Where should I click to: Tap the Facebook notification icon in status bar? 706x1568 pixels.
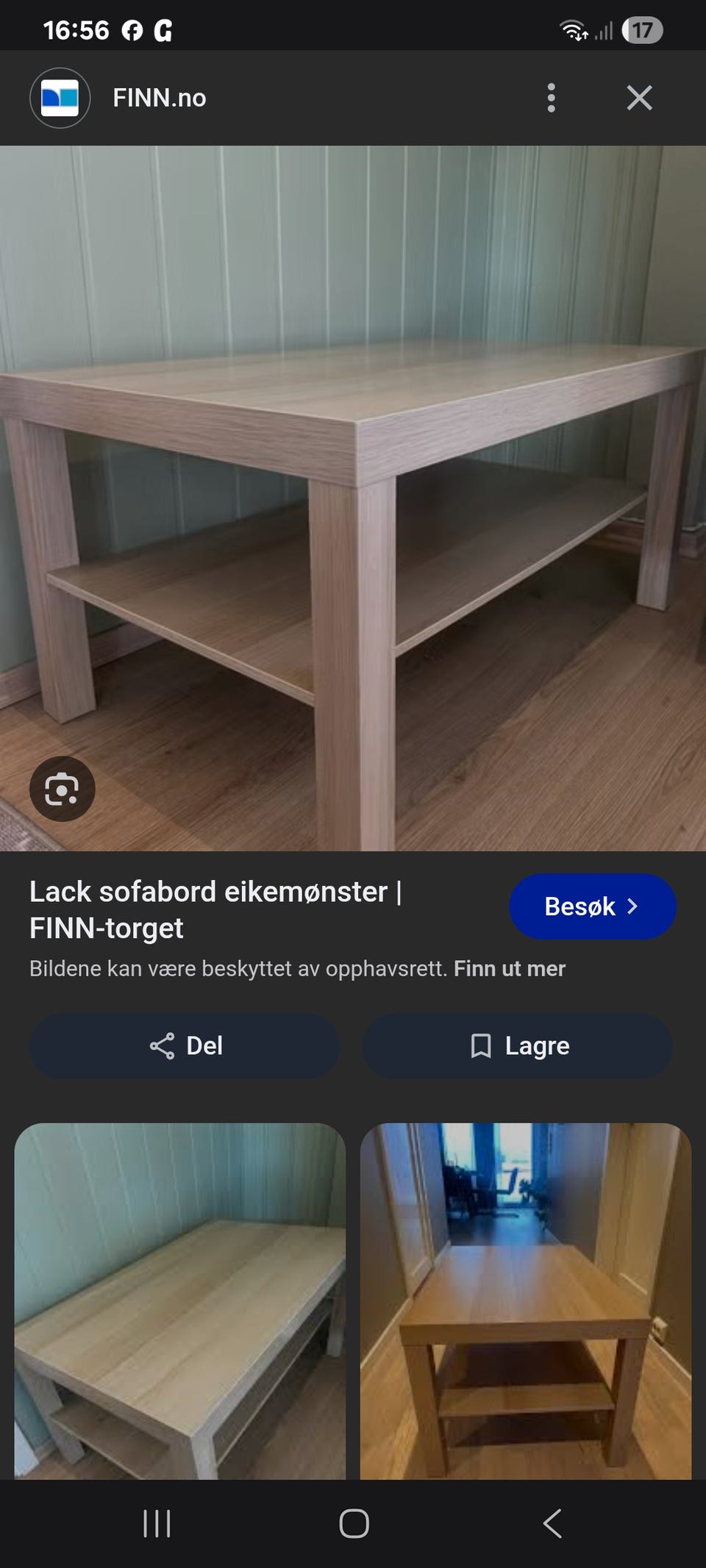(132, 29)
